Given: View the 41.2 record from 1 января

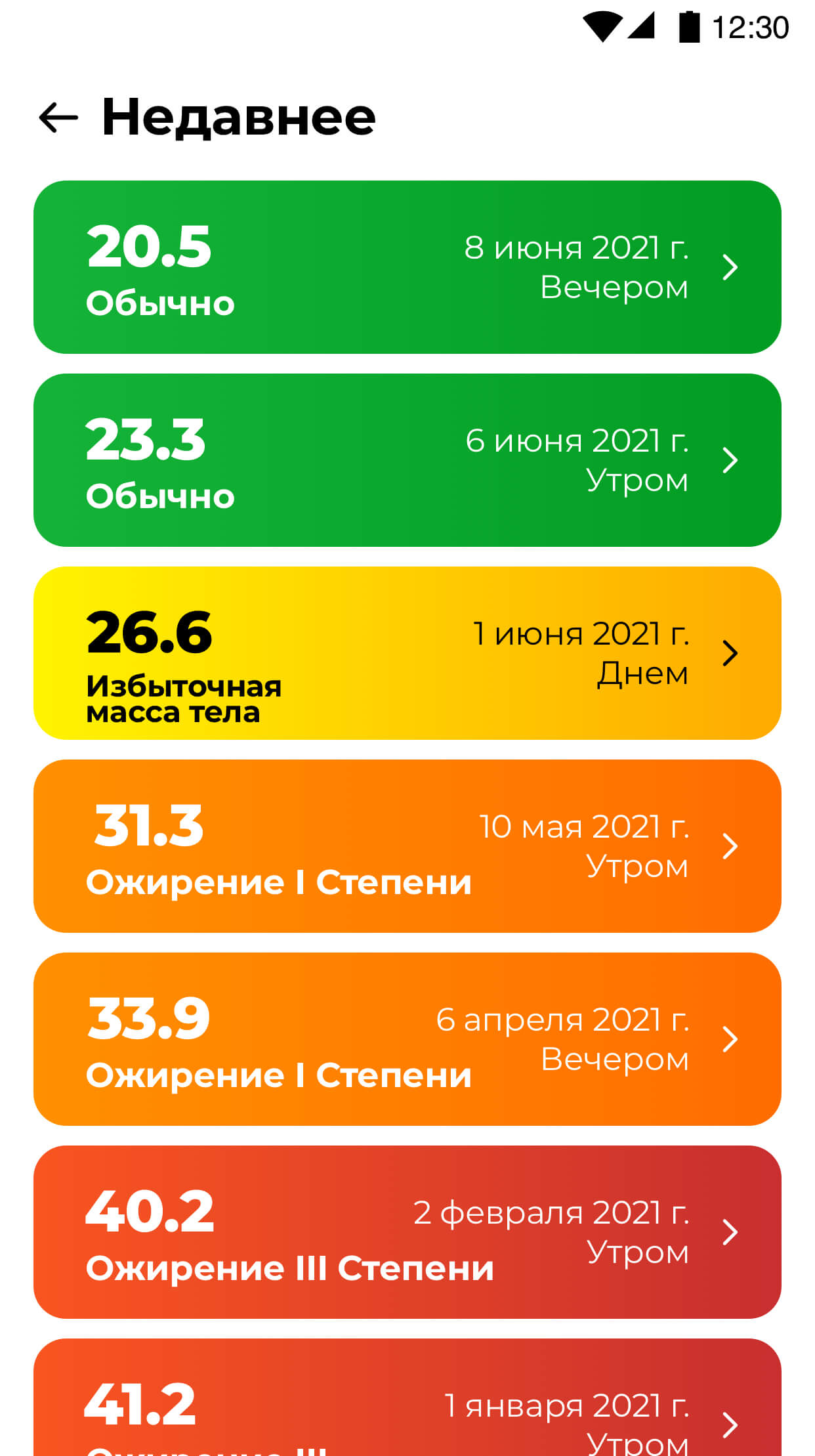Looking at the screenshot, I should pos(407,1405).
